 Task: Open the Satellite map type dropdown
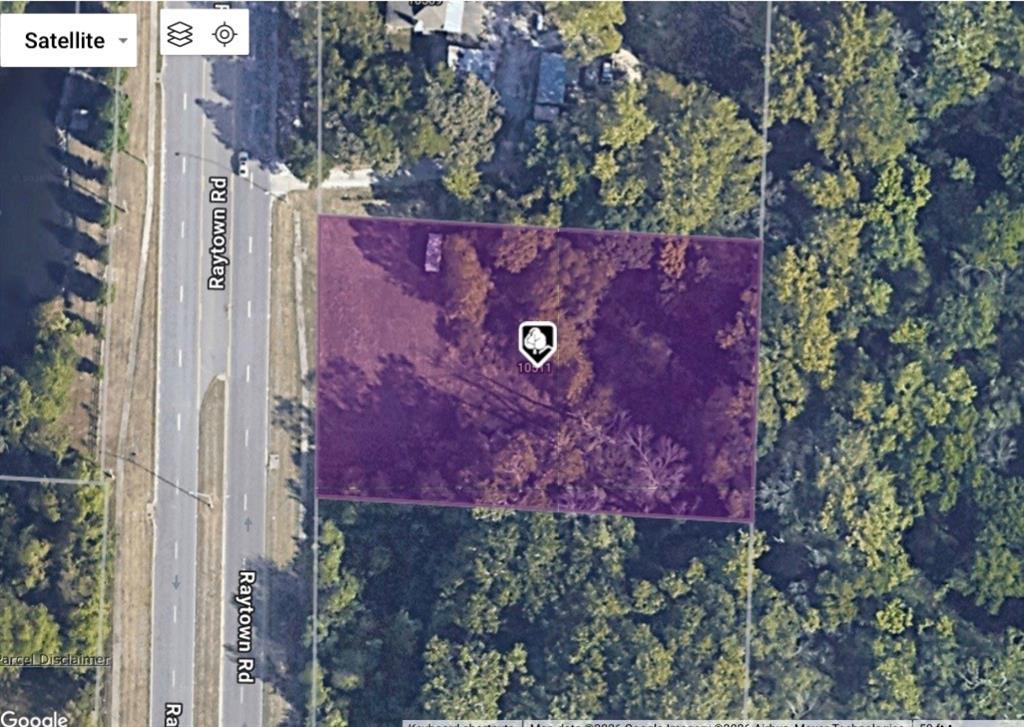coord(68,40)
